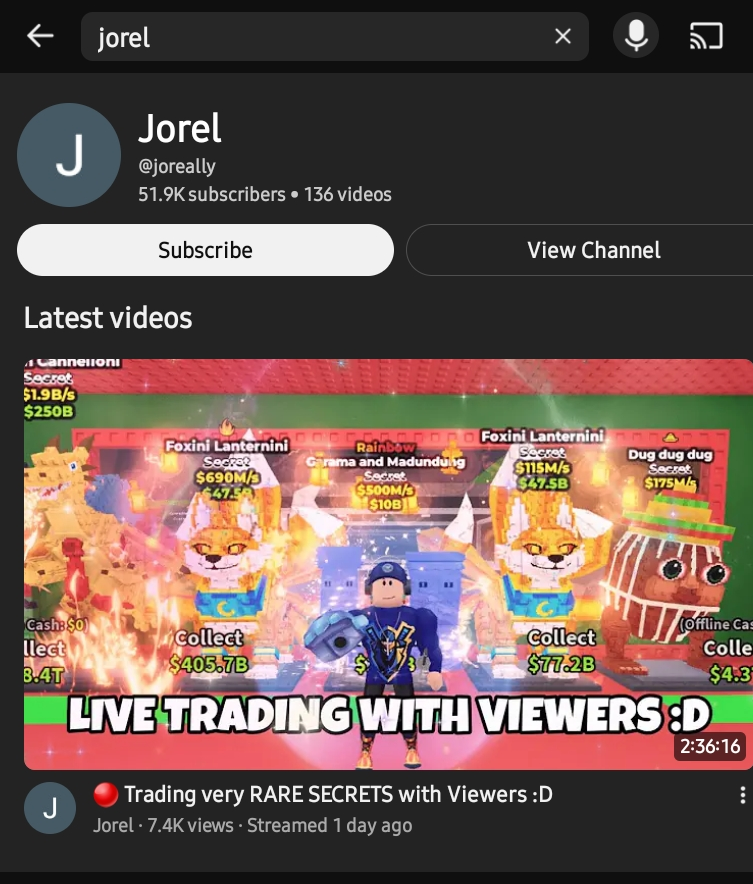Open Jorel's small avatar beside video title
The width and height of the screenshot is (753, 884).
[x=47, y=808]
